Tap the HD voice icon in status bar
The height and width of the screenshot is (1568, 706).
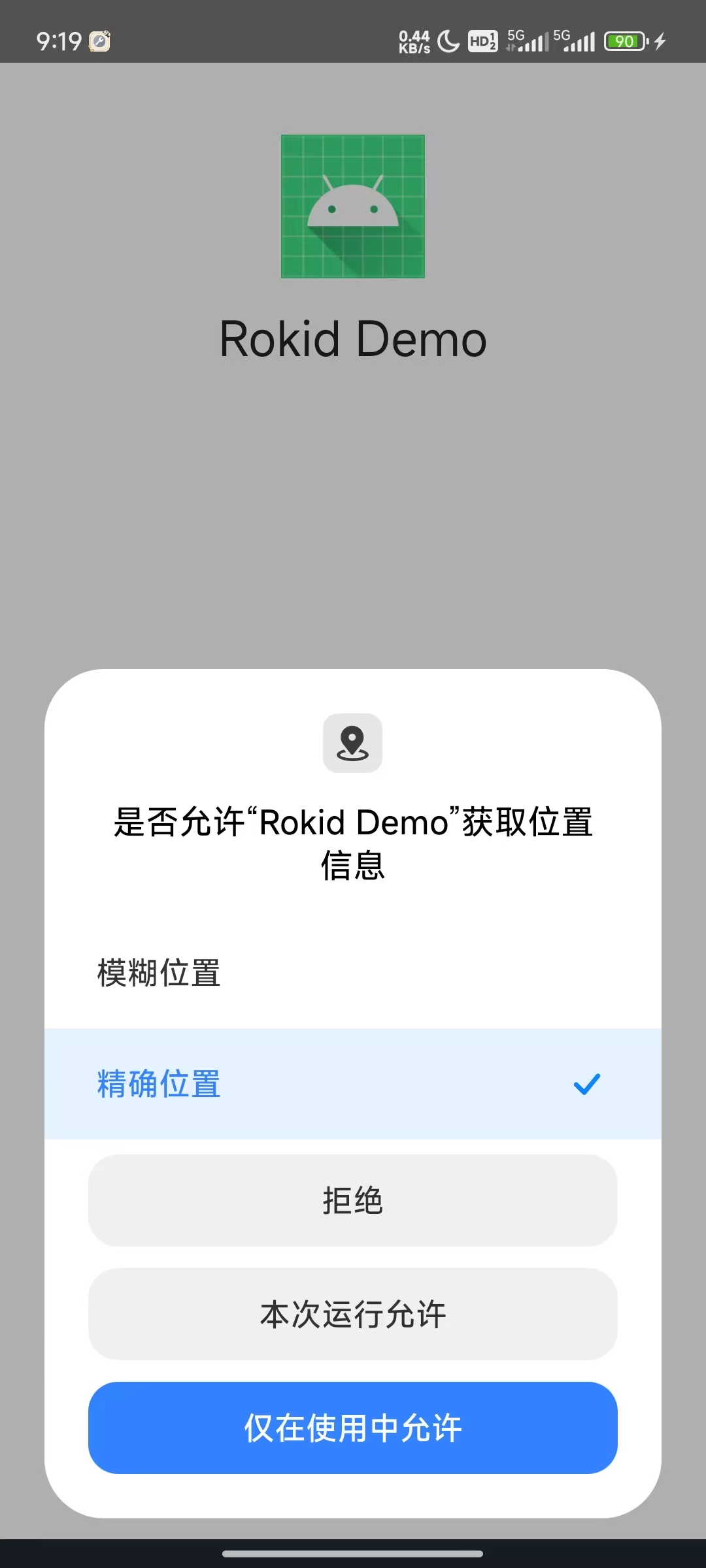(x=482, y=41)
